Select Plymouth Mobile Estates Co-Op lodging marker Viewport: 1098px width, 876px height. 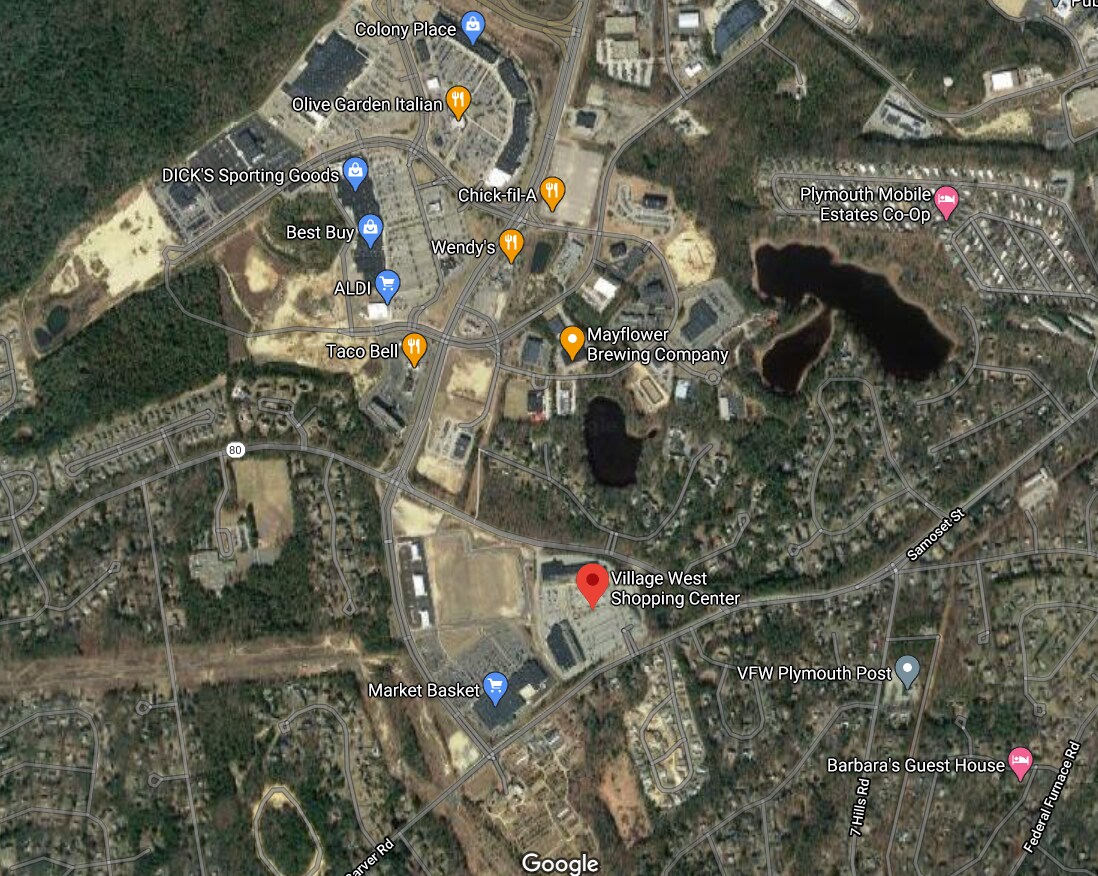tap(946, 203)
